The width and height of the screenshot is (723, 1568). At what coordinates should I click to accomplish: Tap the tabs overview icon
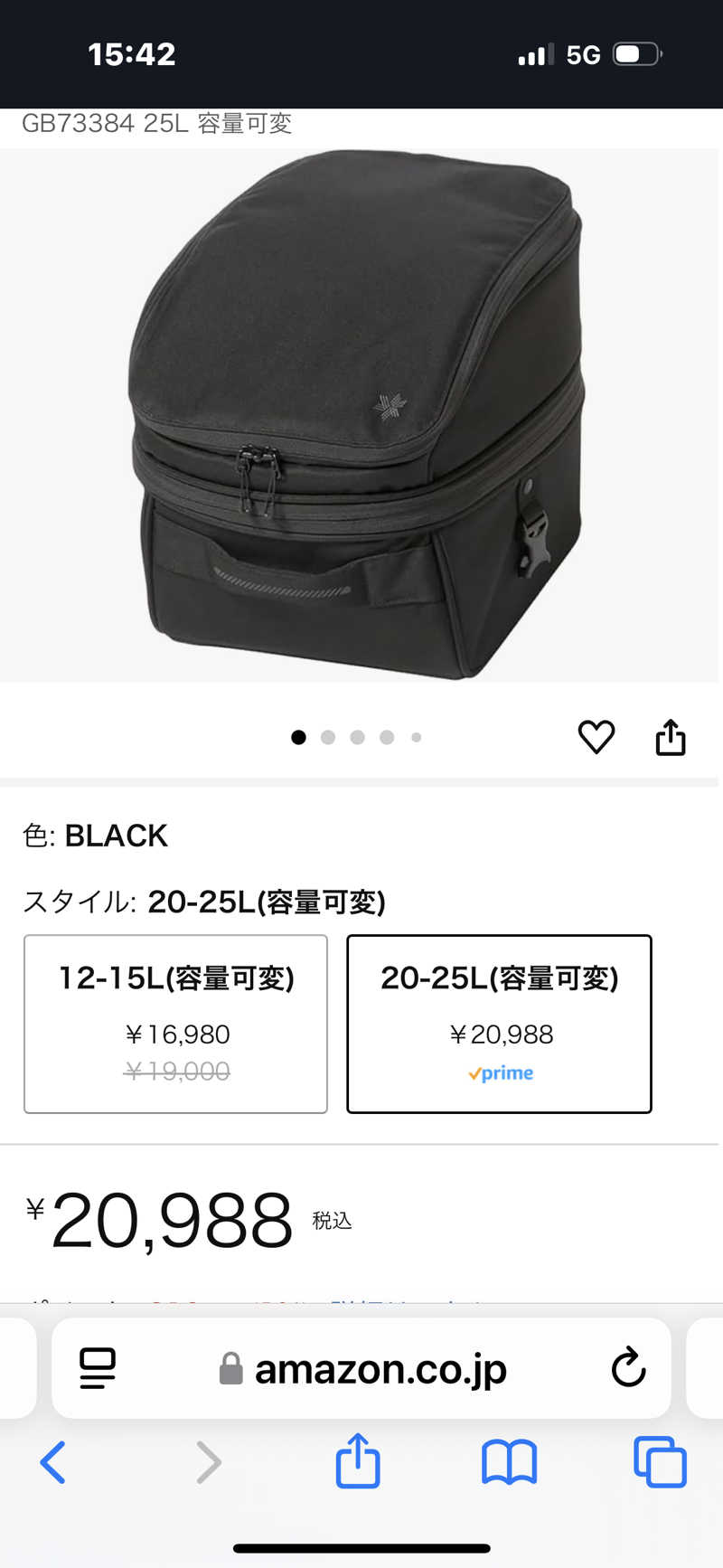pos(659,1461)
